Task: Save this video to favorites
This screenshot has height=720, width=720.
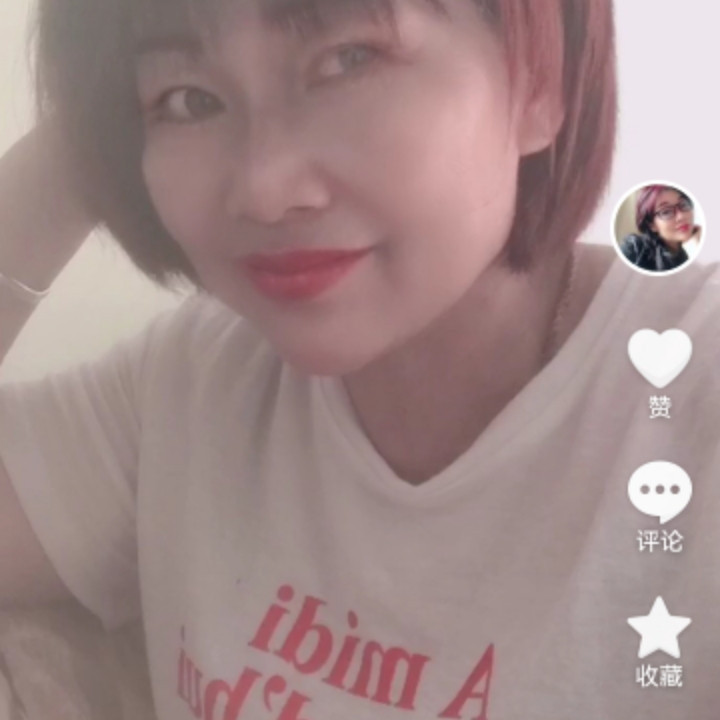Action: [x=659, y=629]
